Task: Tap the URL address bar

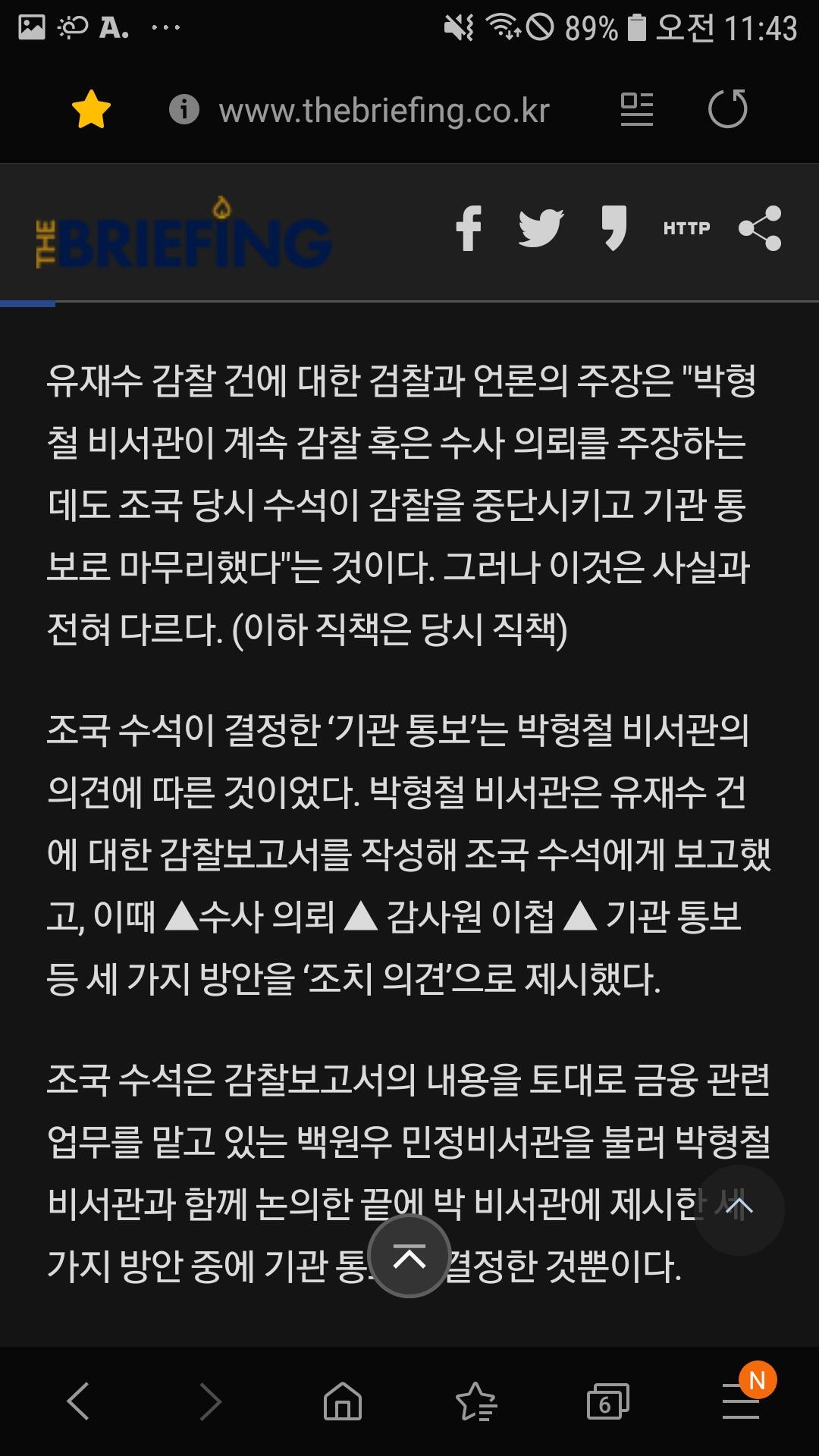Action: click(384, 111)
